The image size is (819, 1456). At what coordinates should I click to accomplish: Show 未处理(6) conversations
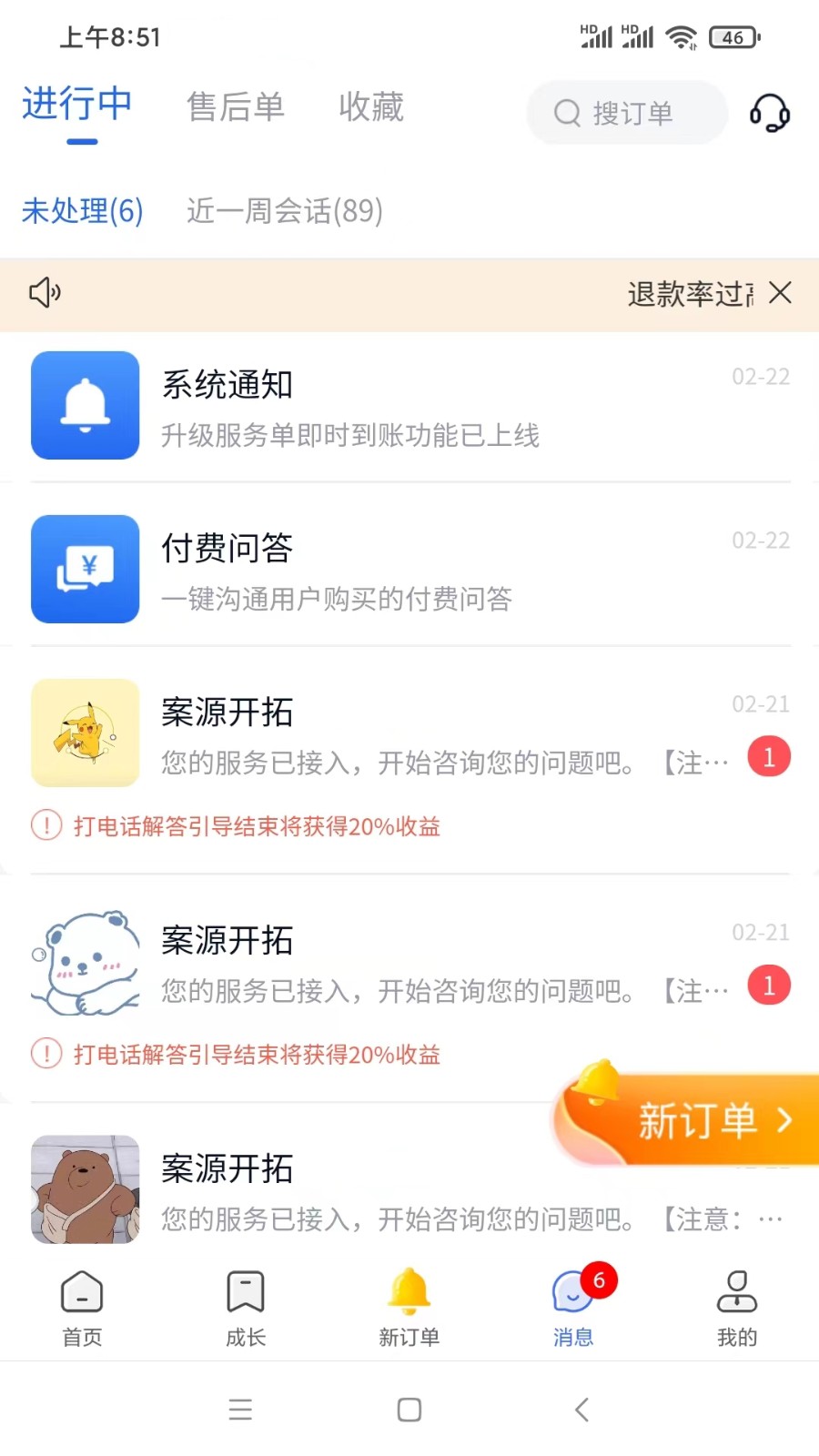82,211
